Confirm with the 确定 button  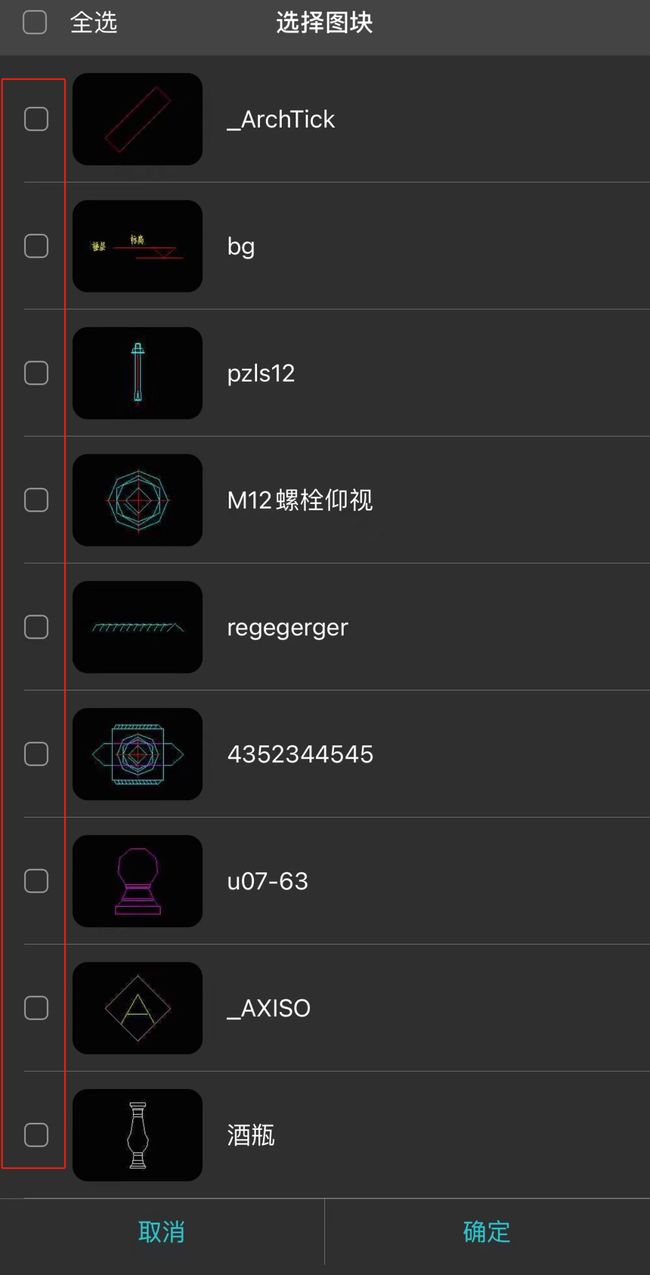(x=487, y=1232)
